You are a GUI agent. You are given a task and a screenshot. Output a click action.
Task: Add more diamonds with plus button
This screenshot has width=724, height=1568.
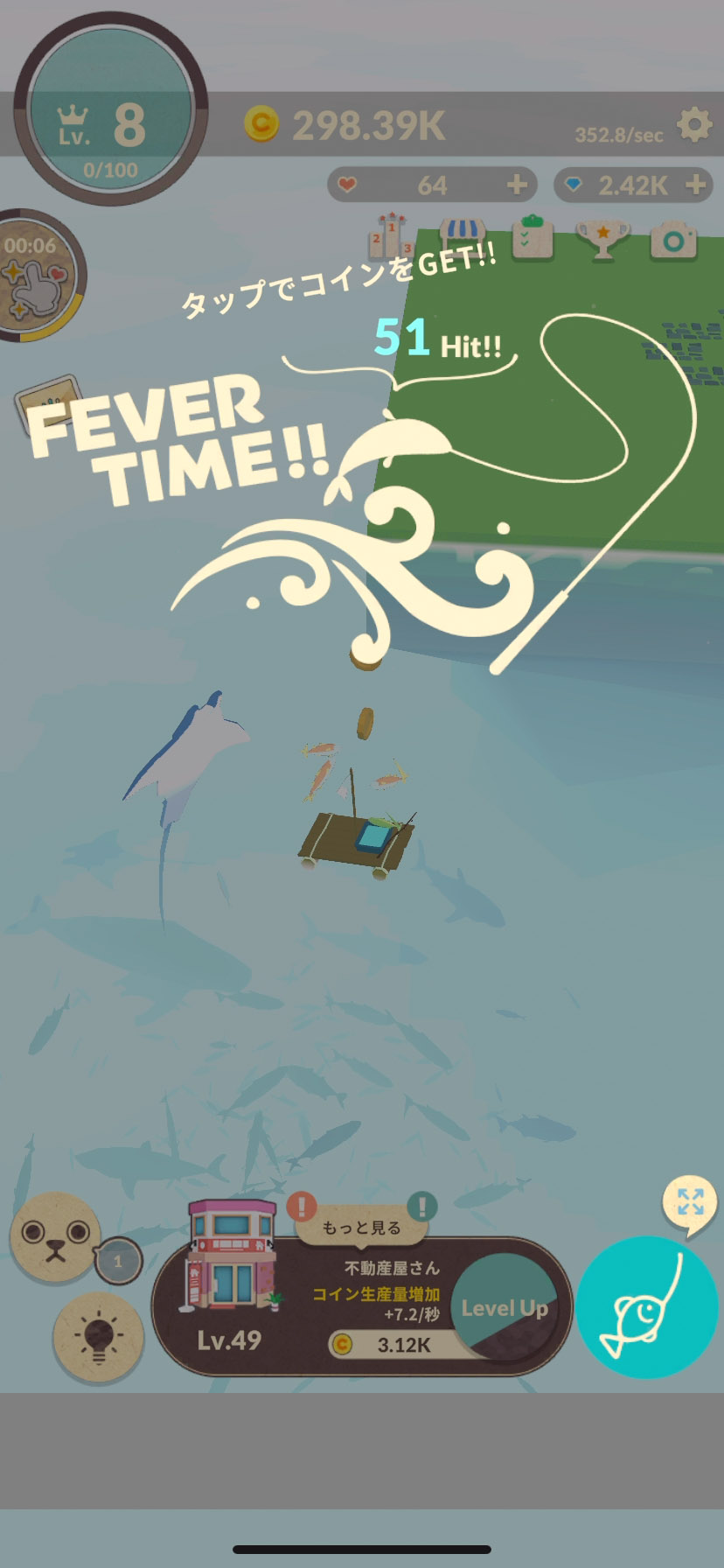click(x=696, y=185)
